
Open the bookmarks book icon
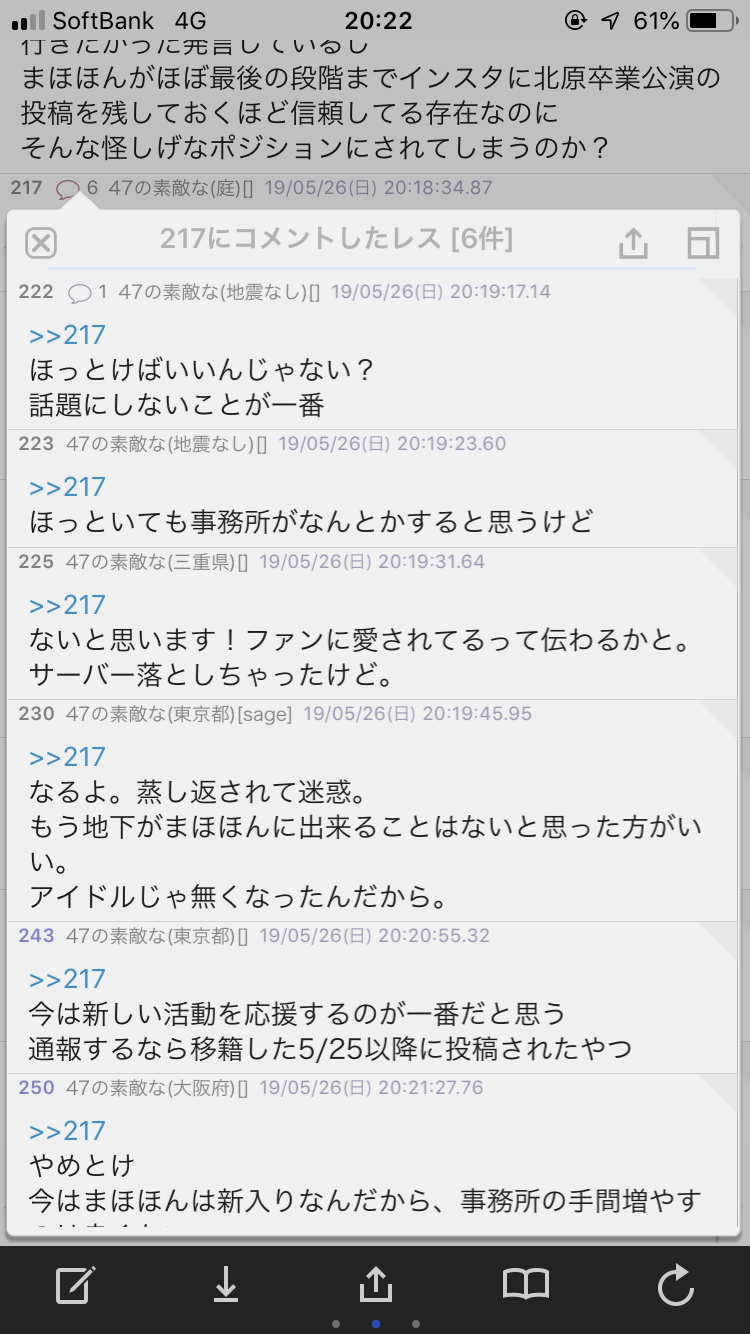[x=526, y=1284]
